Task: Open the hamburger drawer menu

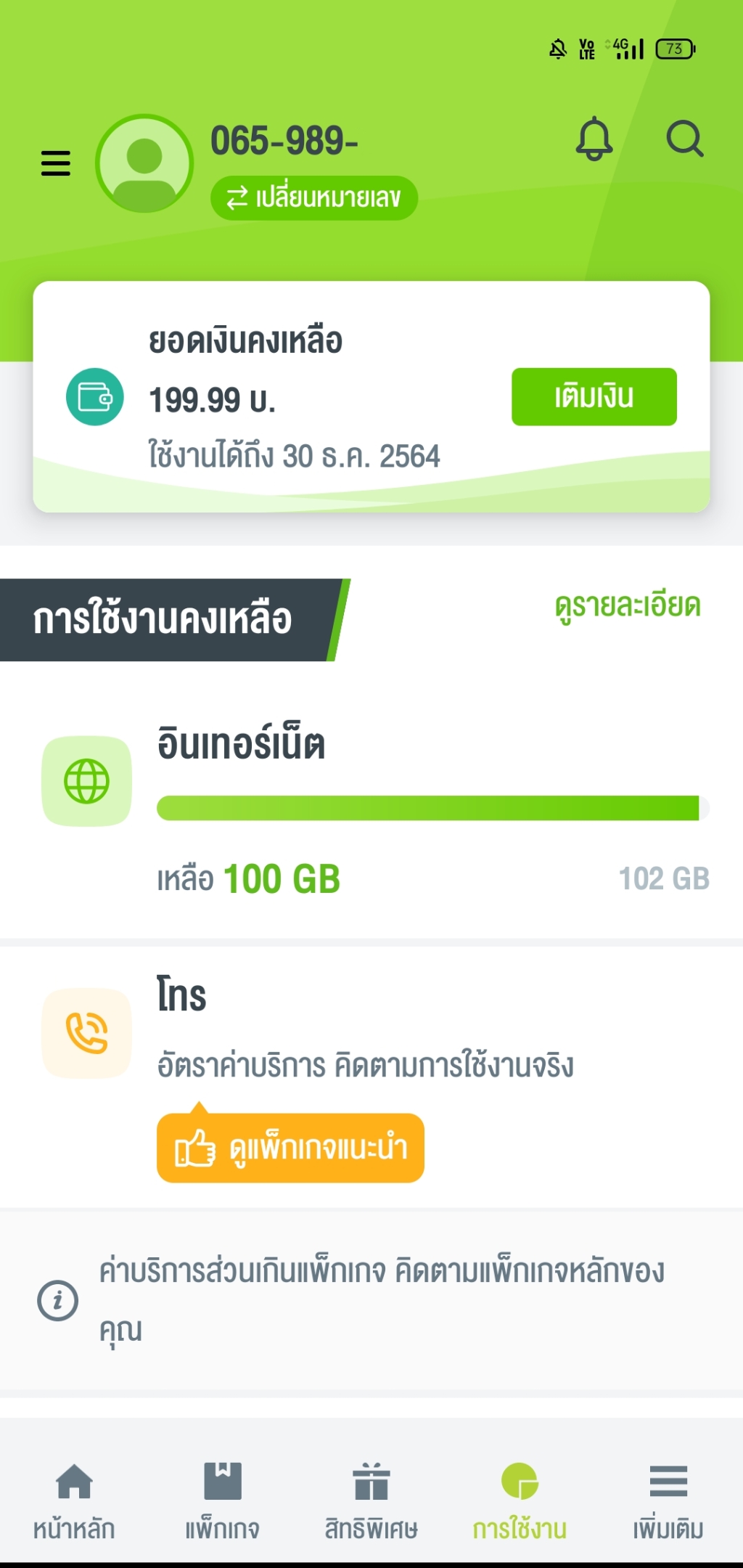Action: click(56, 163)
